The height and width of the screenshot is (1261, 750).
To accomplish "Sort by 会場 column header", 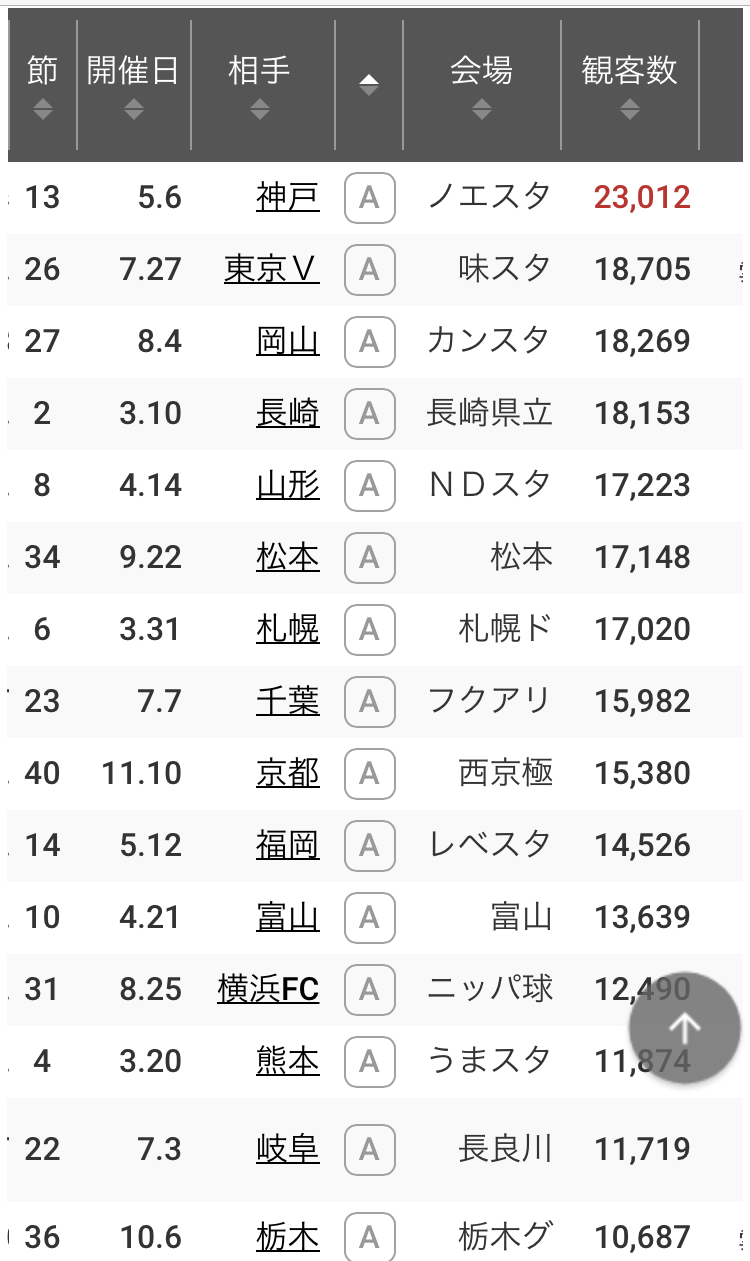I will (x=481, y=86).
